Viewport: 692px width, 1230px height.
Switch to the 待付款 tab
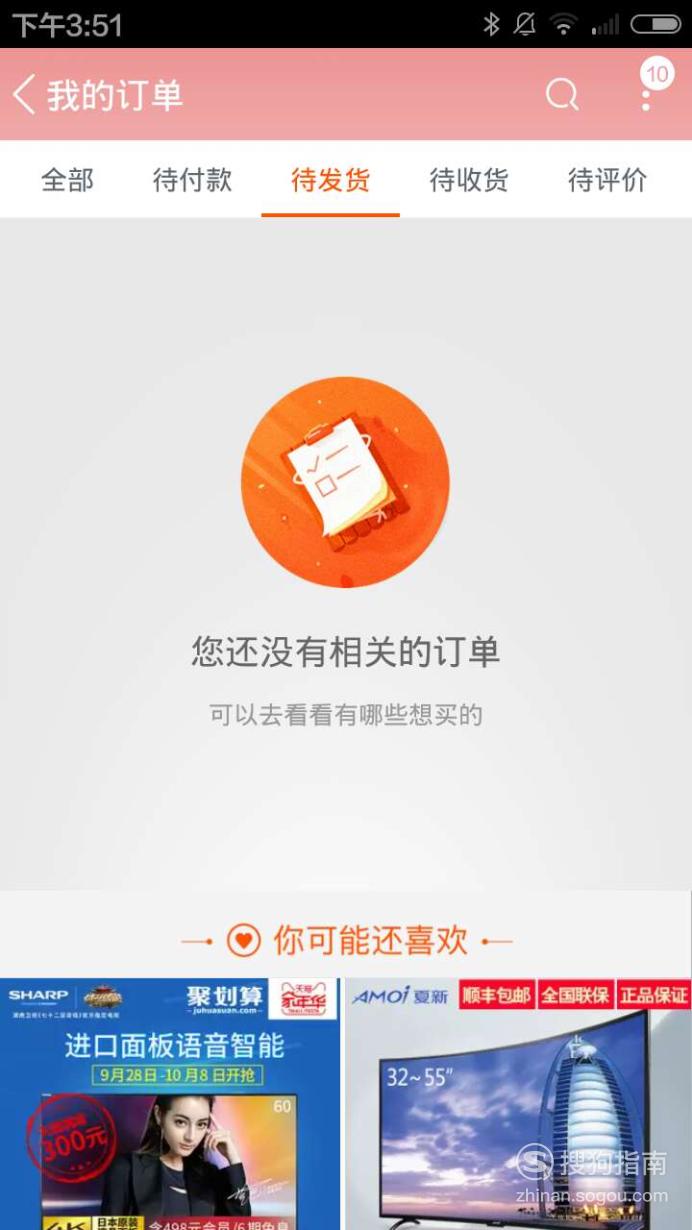[x=192, y=180]
